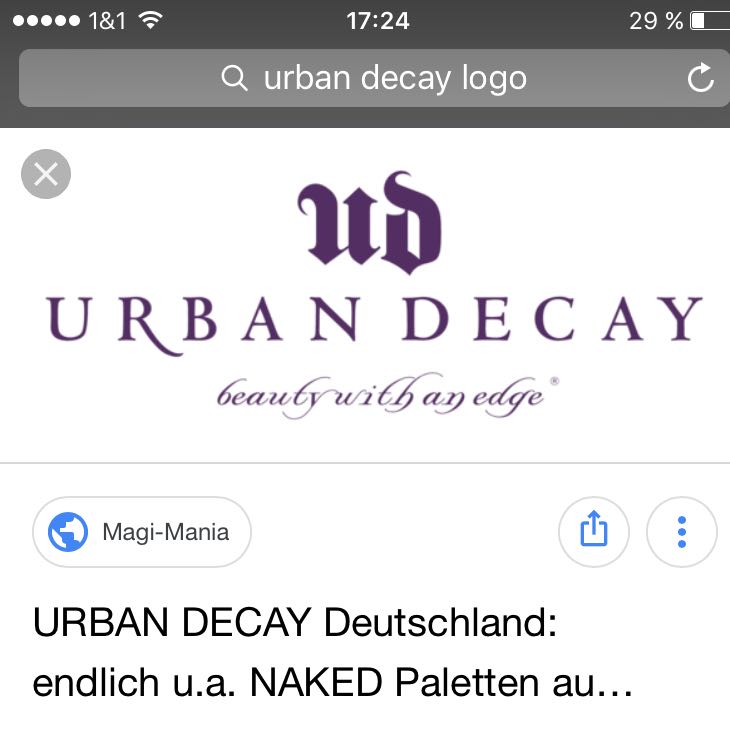Image resolution: width=730 pixels, height=730 pixels.
Task: Share this image result
Action: click(594, 531)
